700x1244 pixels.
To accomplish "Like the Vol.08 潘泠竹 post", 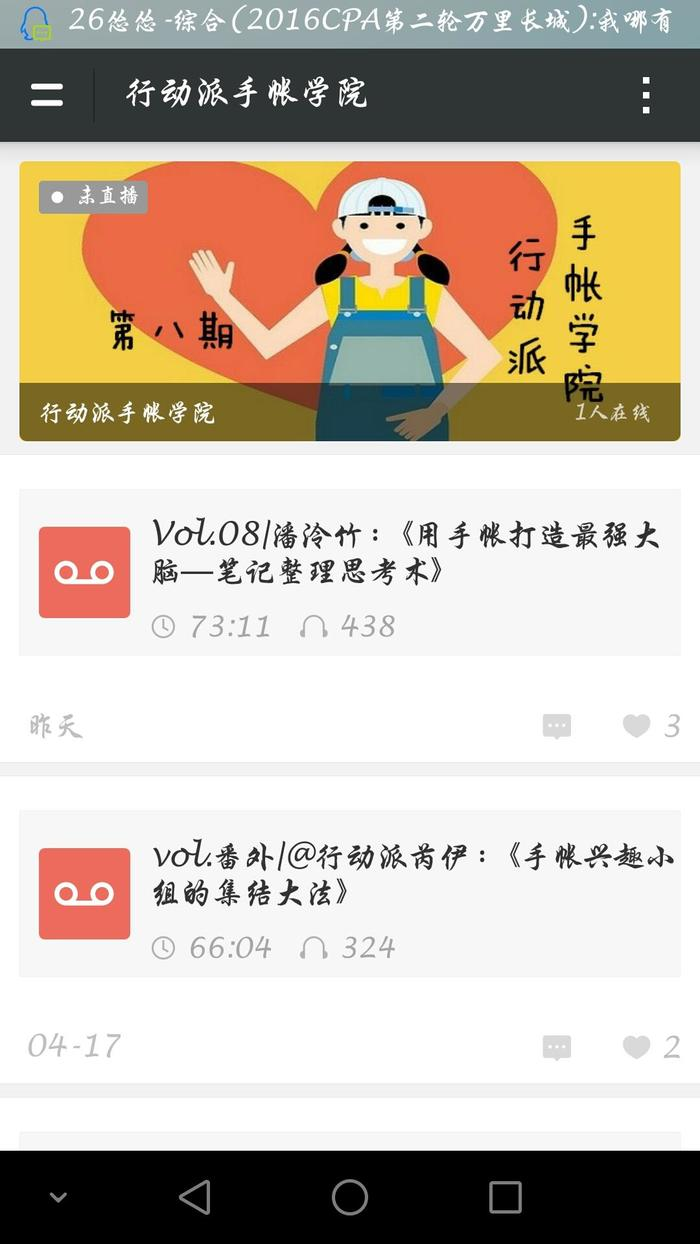I will click(637, 726).
